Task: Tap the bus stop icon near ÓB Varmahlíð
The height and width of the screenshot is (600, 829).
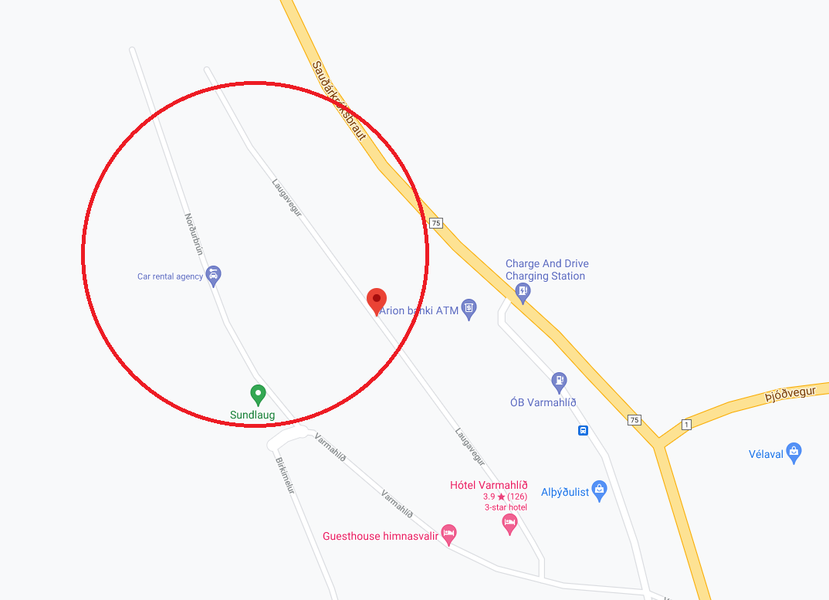Action: [582, 431]
